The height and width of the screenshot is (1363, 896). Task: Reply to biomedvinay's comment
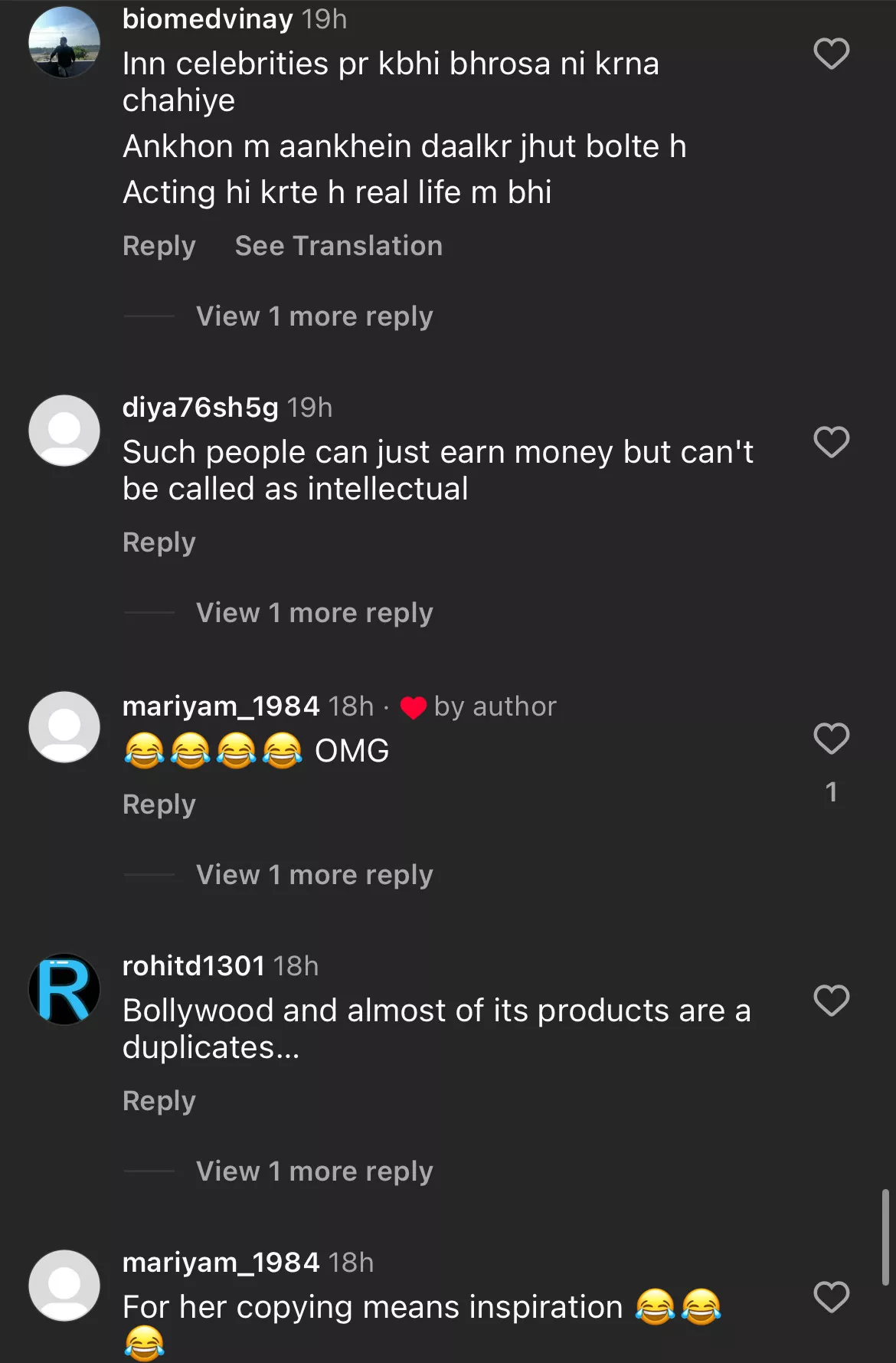(x=159, y=246)
